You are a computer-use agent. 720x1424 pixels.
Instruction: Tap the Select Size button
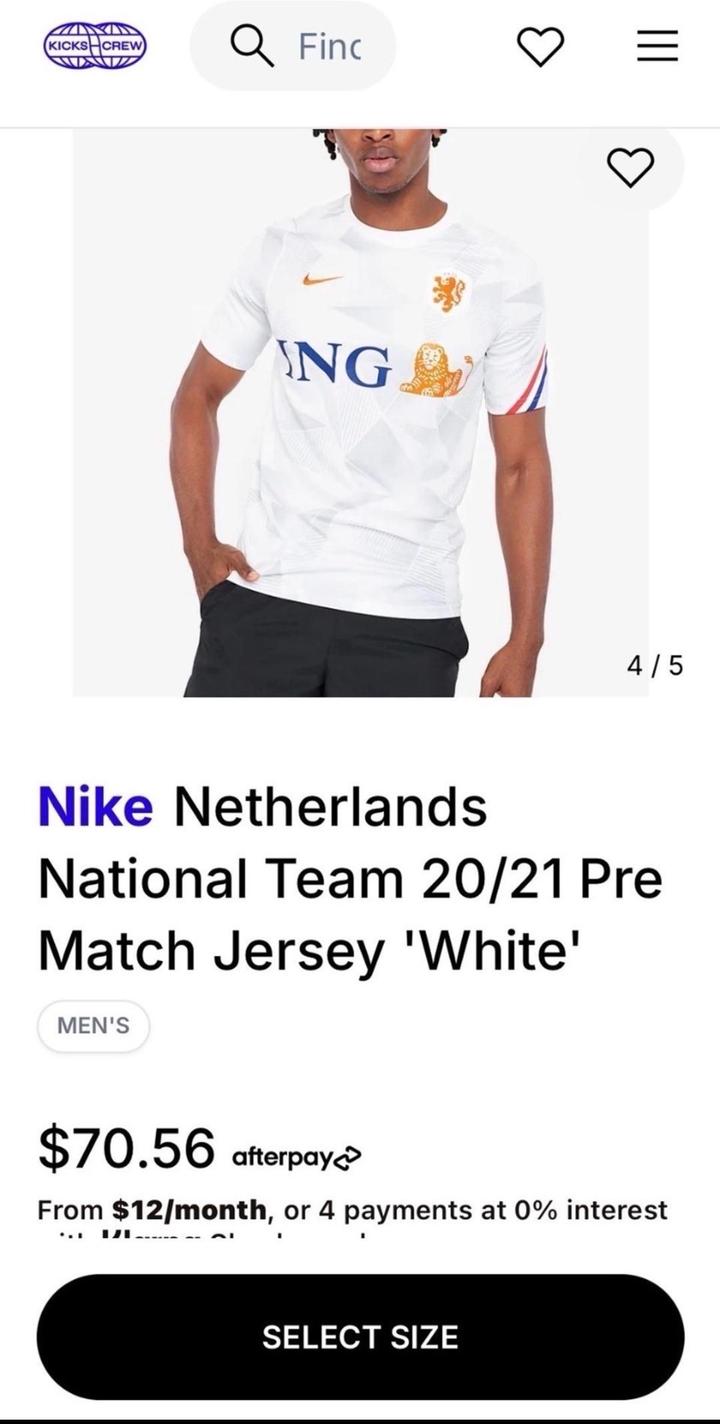click(x=360, y=1337)
